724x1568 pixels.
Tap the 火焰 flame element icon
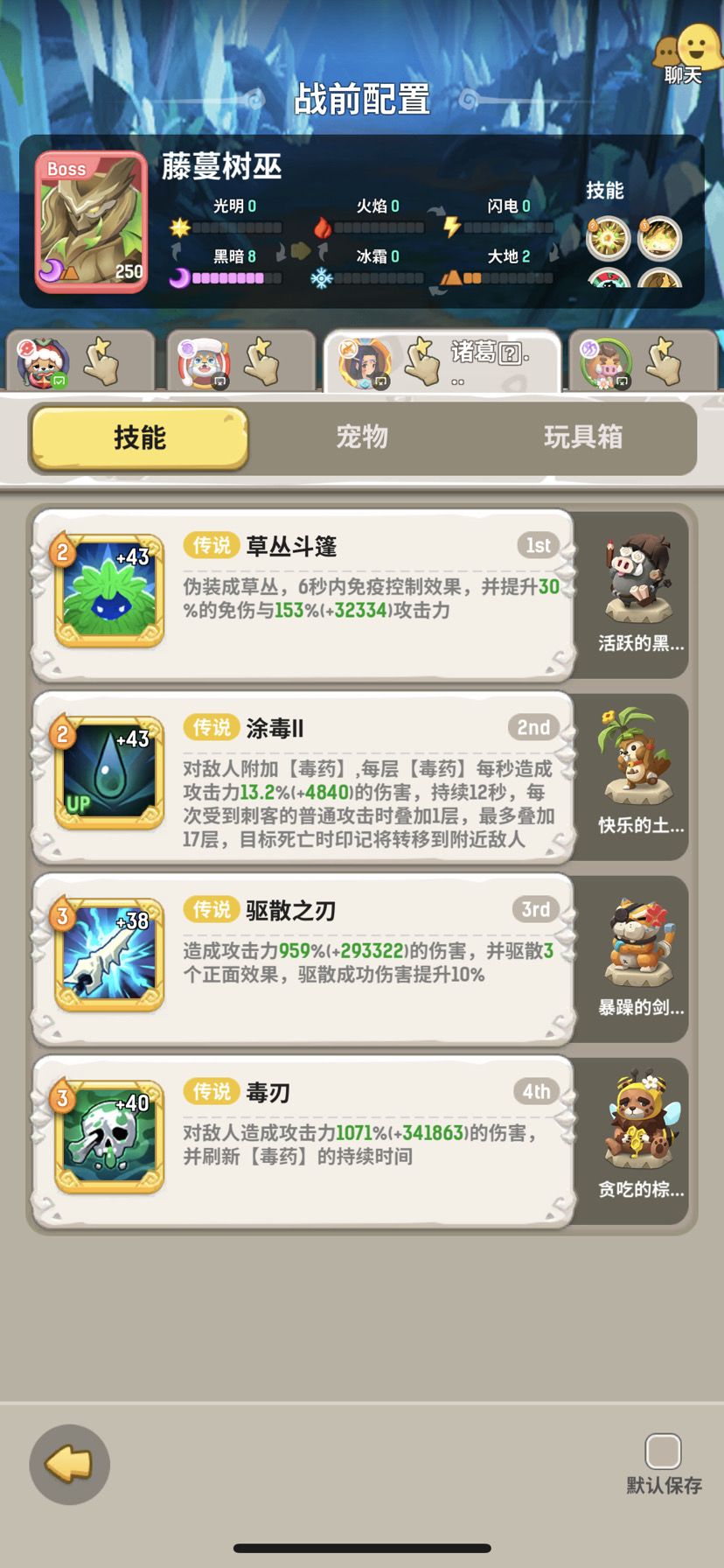click(324, 226)
